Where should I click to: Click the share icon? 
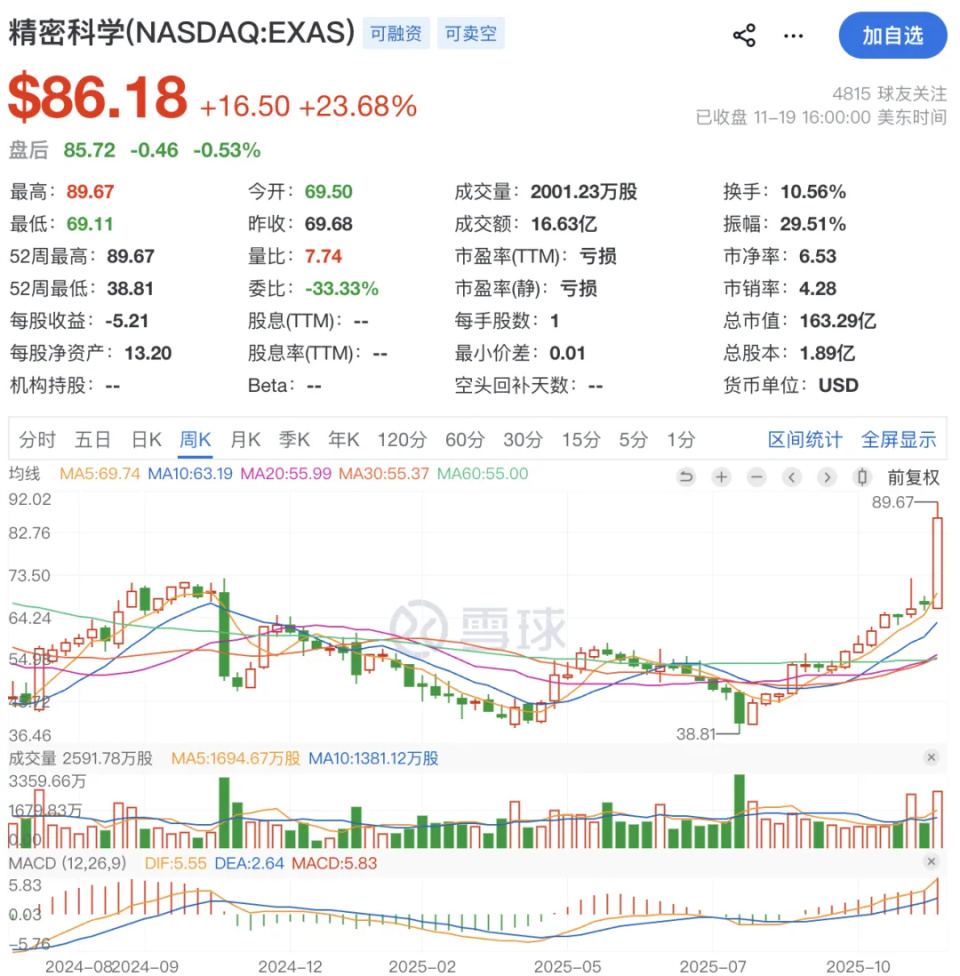pyautogui.click(x=744, y=34)
